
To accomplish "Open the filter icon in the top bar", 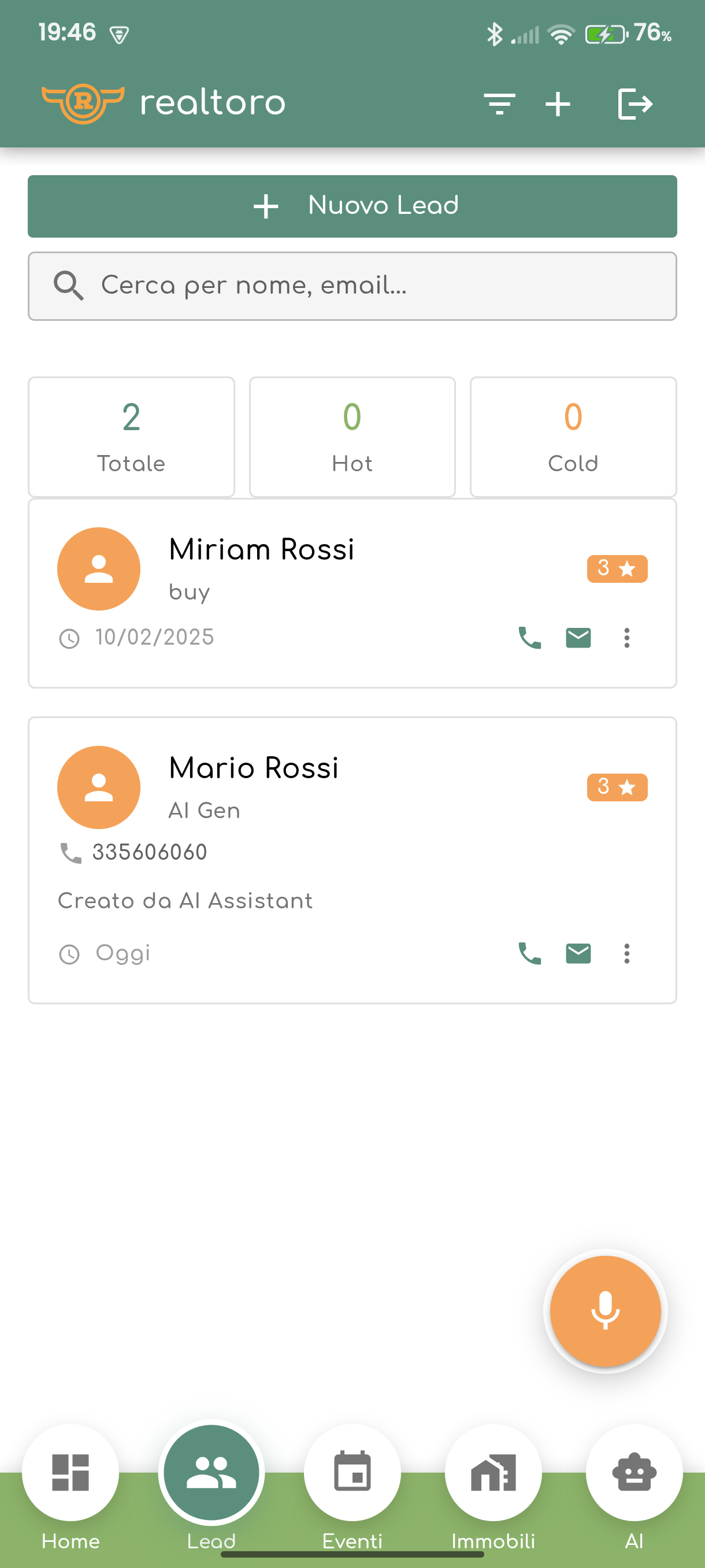I will (x=500, y=103).
